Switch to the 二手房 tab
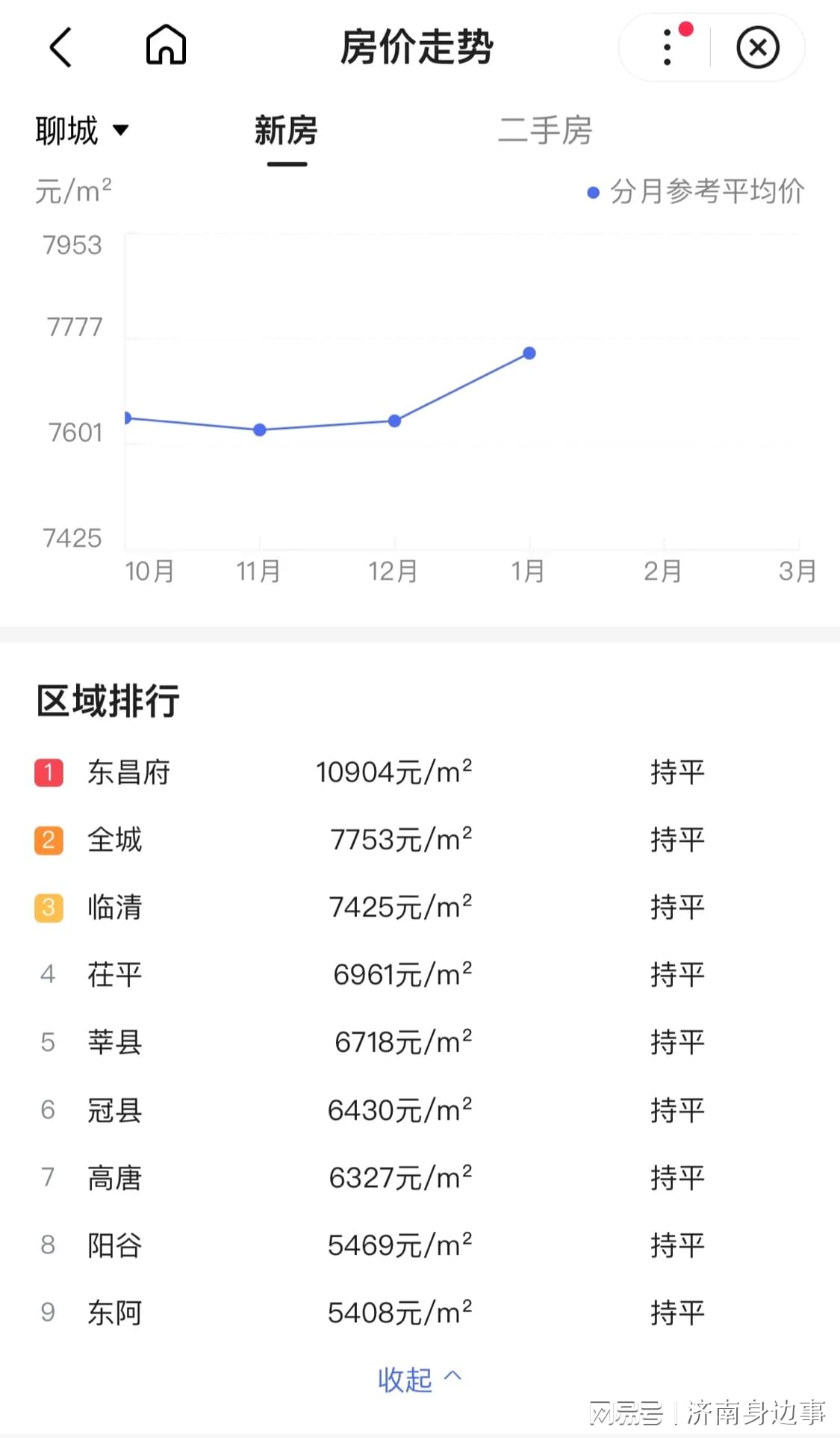Screen dimensions: 840x1438 pos(544,132)
